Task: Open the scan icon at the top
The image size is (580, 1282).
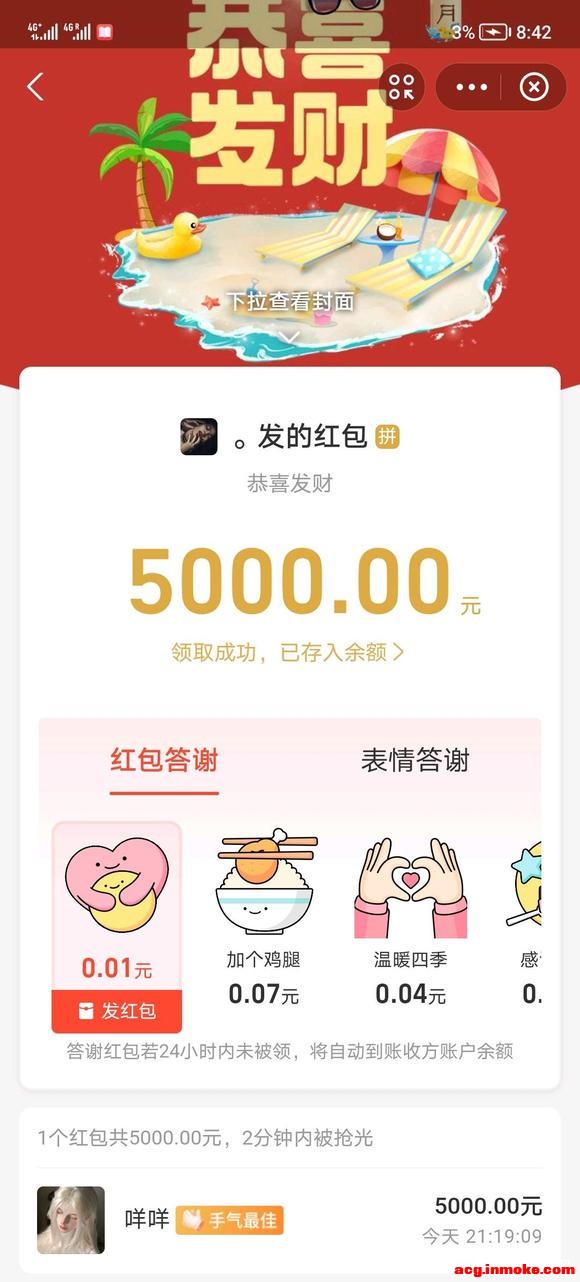Action: 401,87
